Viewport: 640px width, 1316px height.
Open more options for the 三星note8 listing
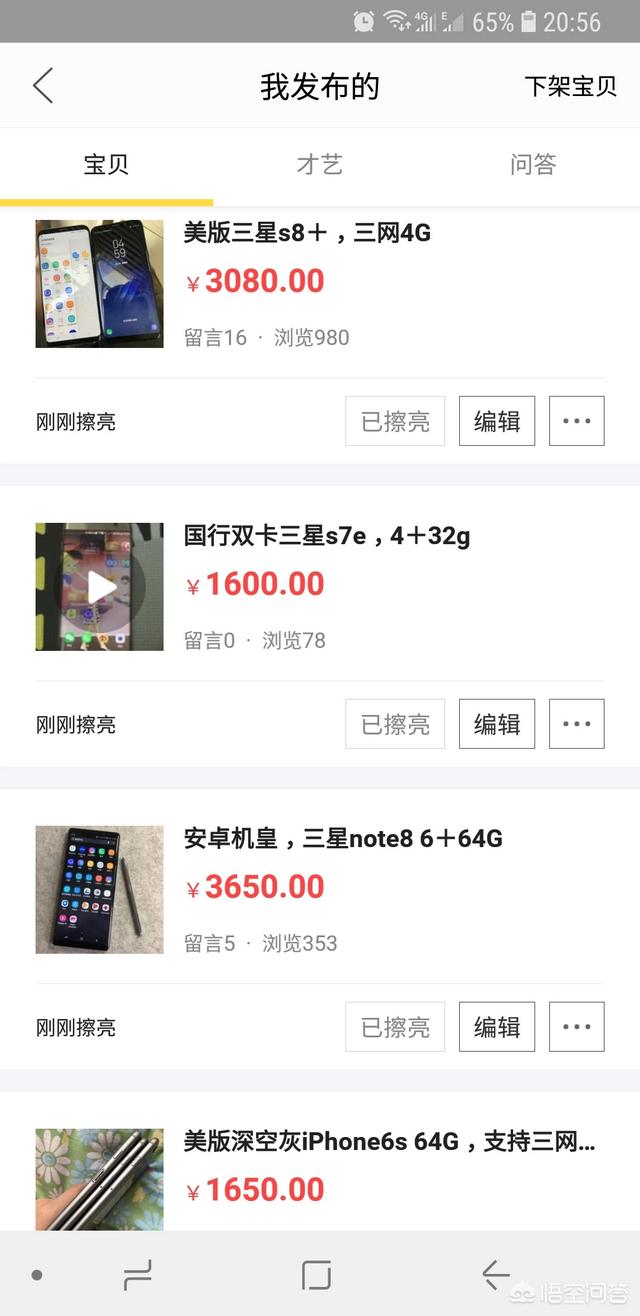pyautogui.click(x=577, y=1027)
